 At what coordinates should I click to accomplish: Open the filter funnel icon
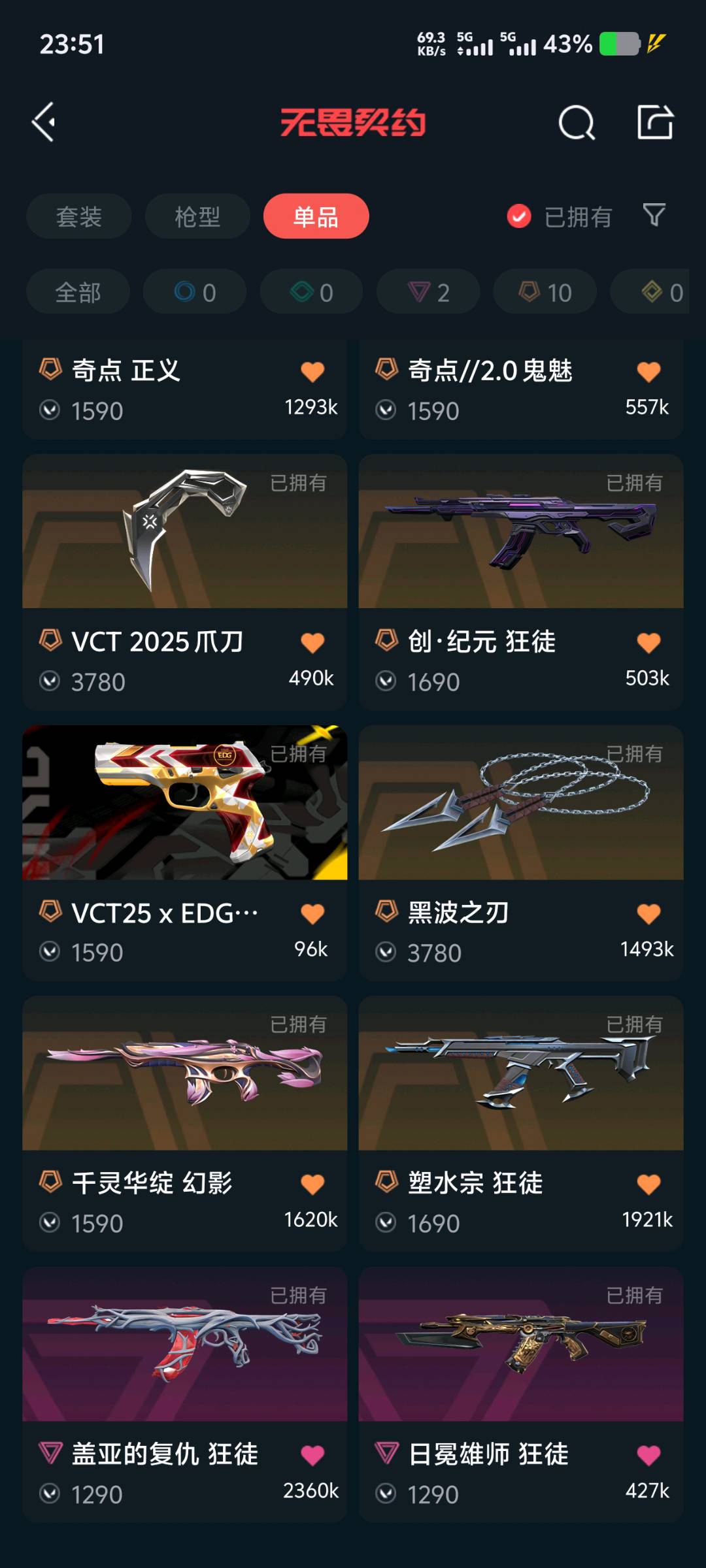coord(654,215)
